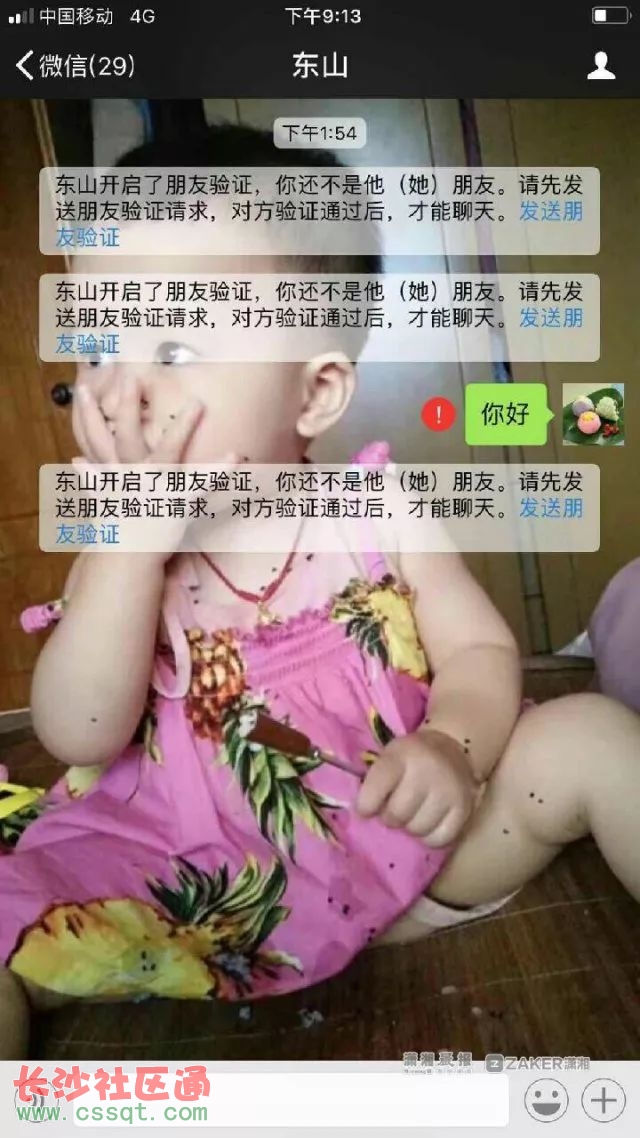Open my avatar next to 你好
640x1138 pixels.
click(593, 414)
